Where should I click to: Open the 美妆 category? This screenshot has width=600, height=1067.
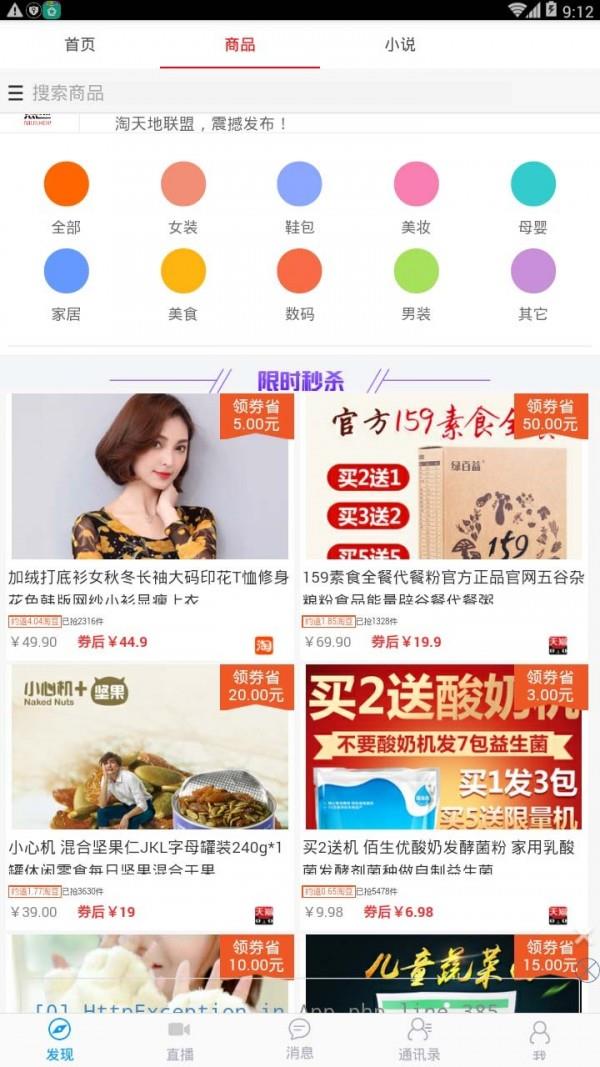(416, 198)
